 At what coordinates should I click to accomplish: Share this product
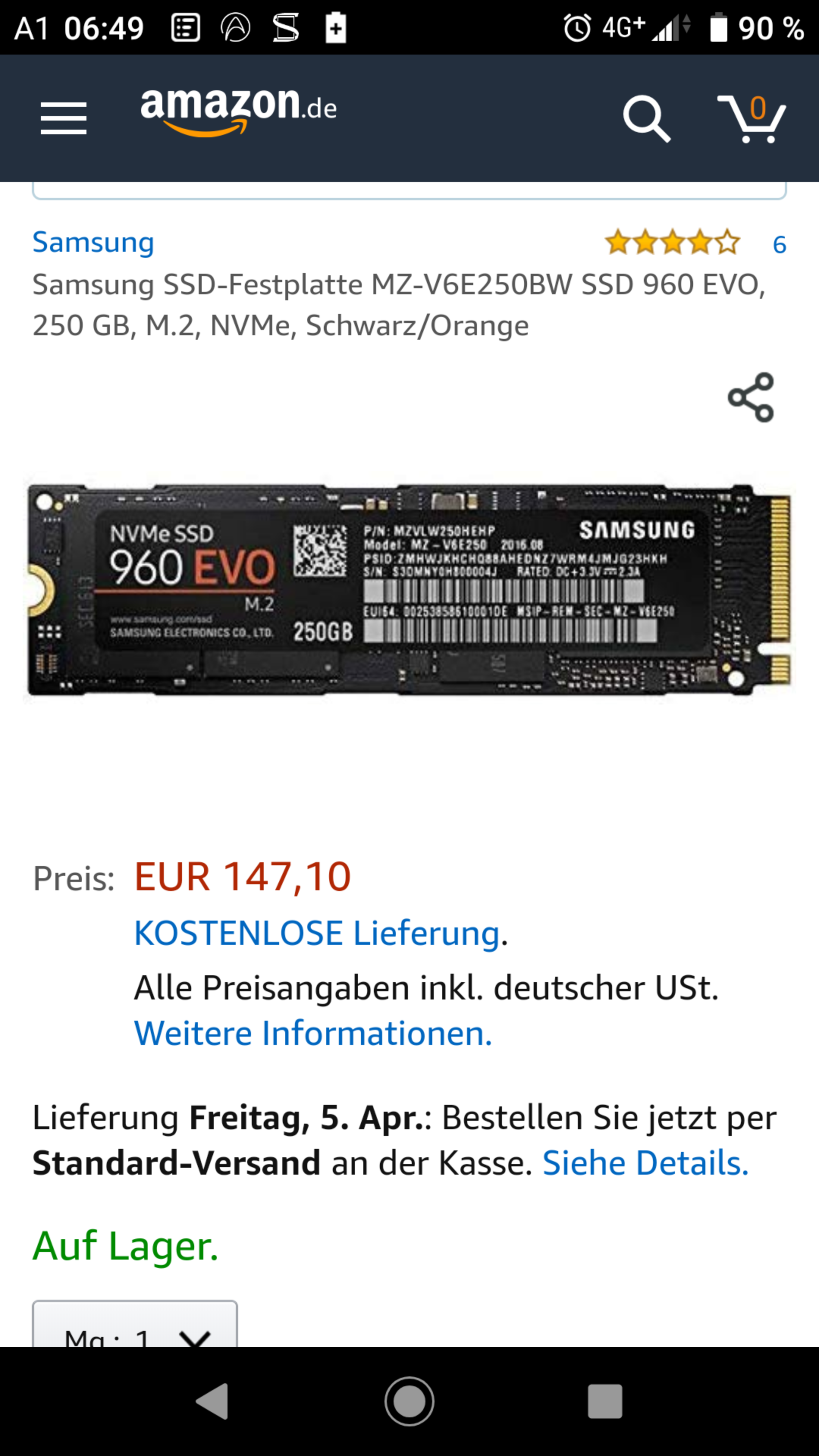[751, 397]
